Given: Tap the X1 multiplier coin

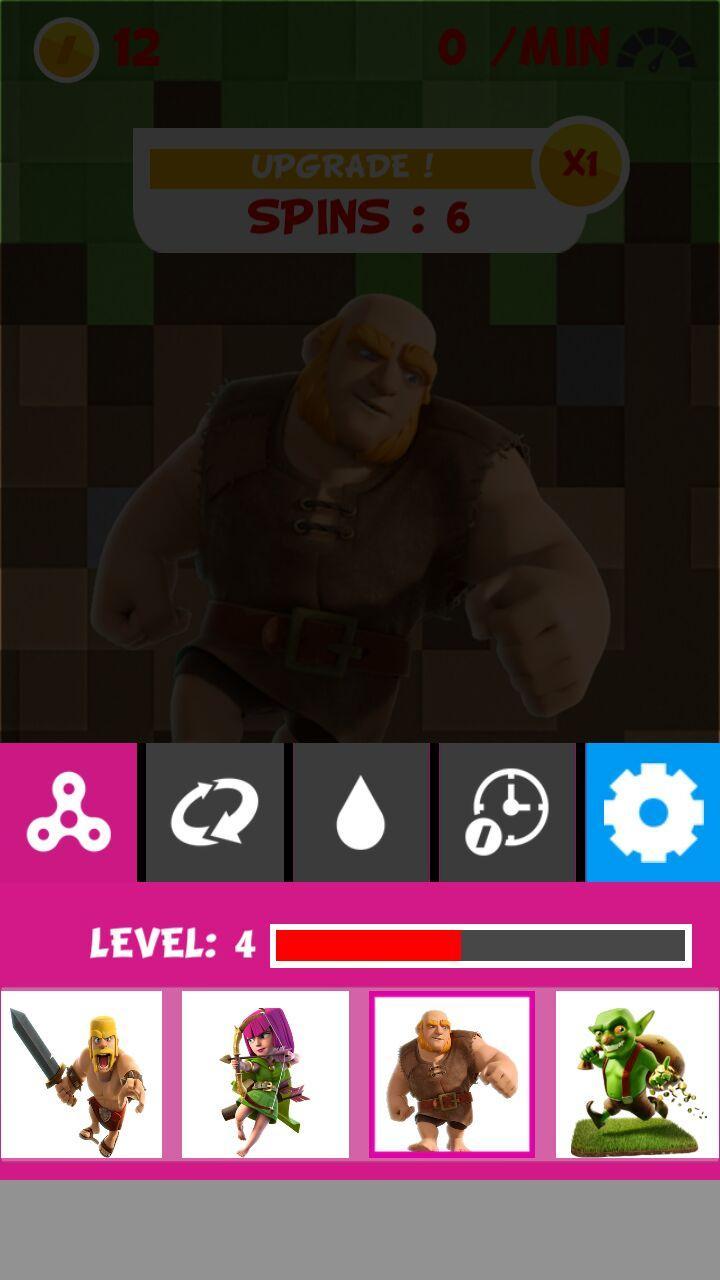Looking at the screenshot, I should pyautogui.click(x=580, y=164).
